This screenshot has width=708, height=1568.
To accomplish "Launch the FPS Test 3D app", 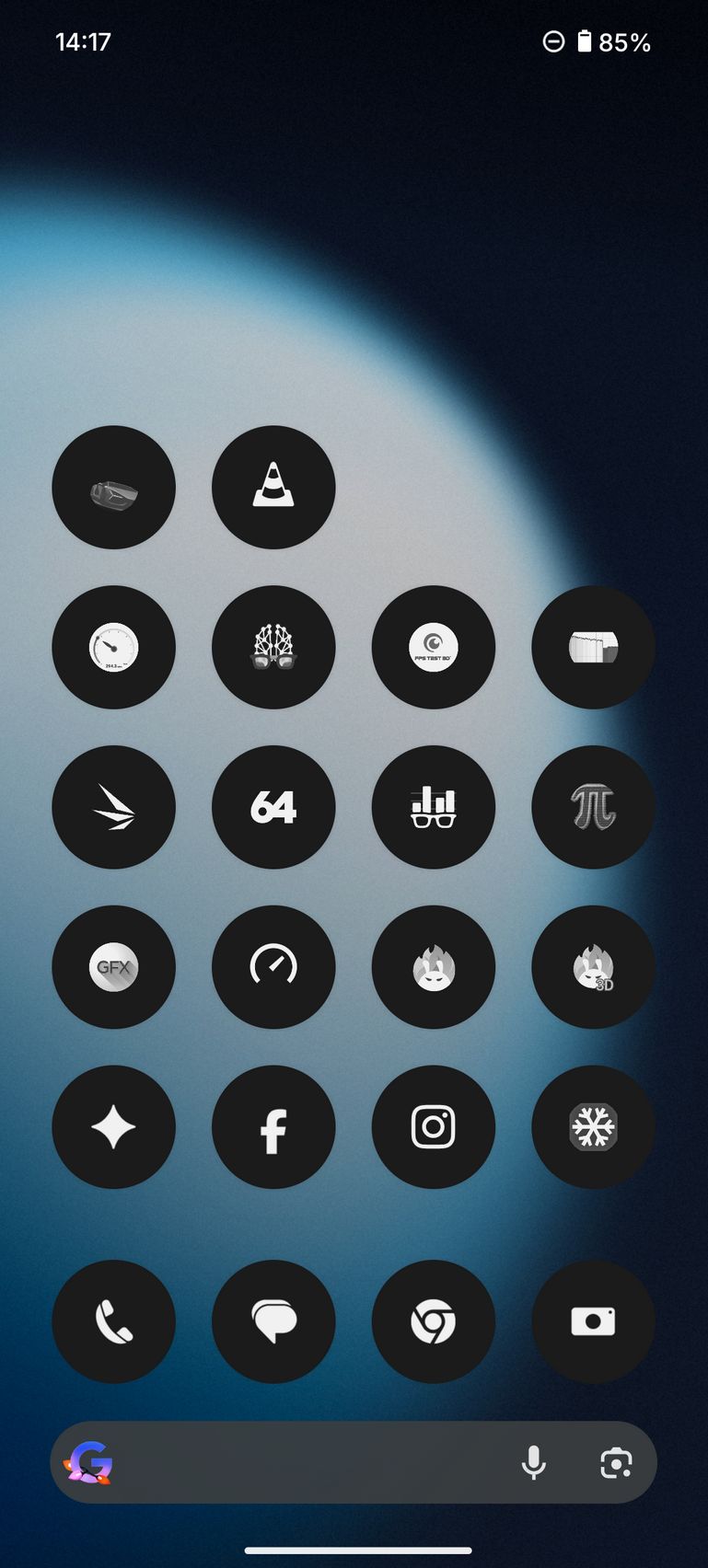I will click(x=433, y=647).
